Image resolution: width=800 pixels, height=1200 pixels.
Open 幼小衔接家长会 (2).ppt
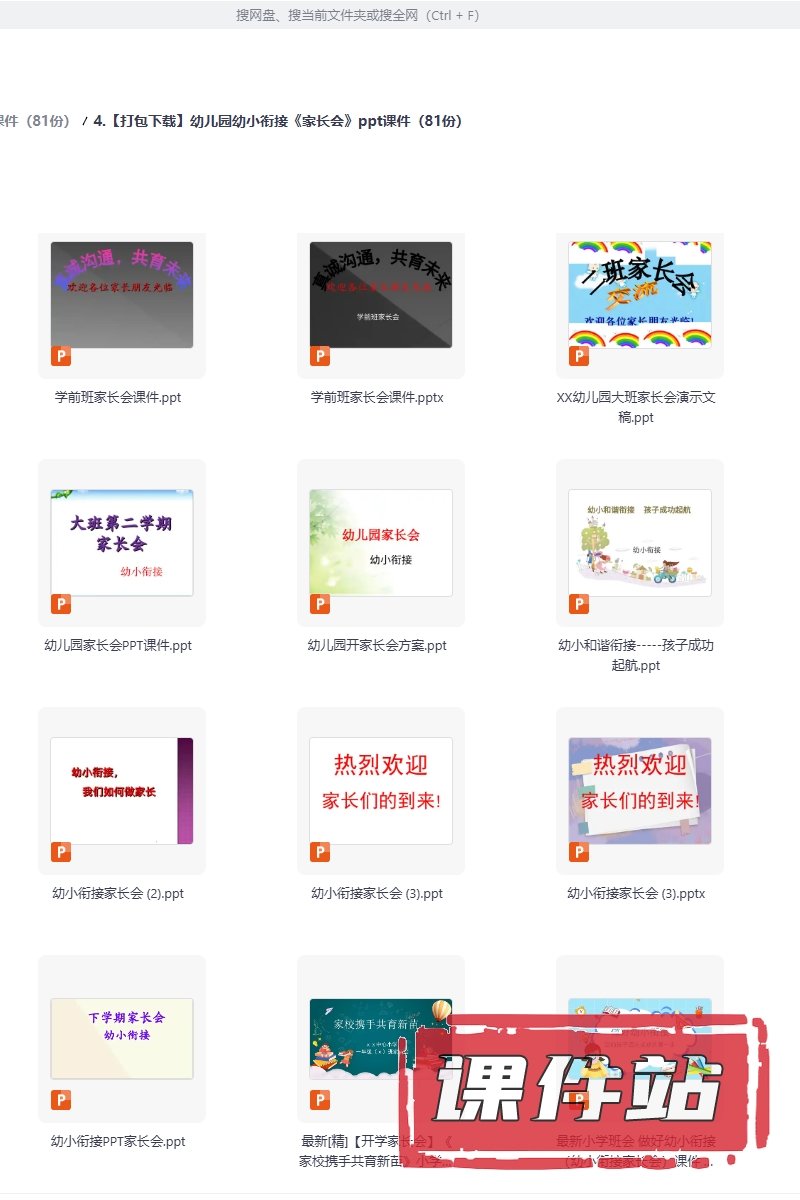121,791
